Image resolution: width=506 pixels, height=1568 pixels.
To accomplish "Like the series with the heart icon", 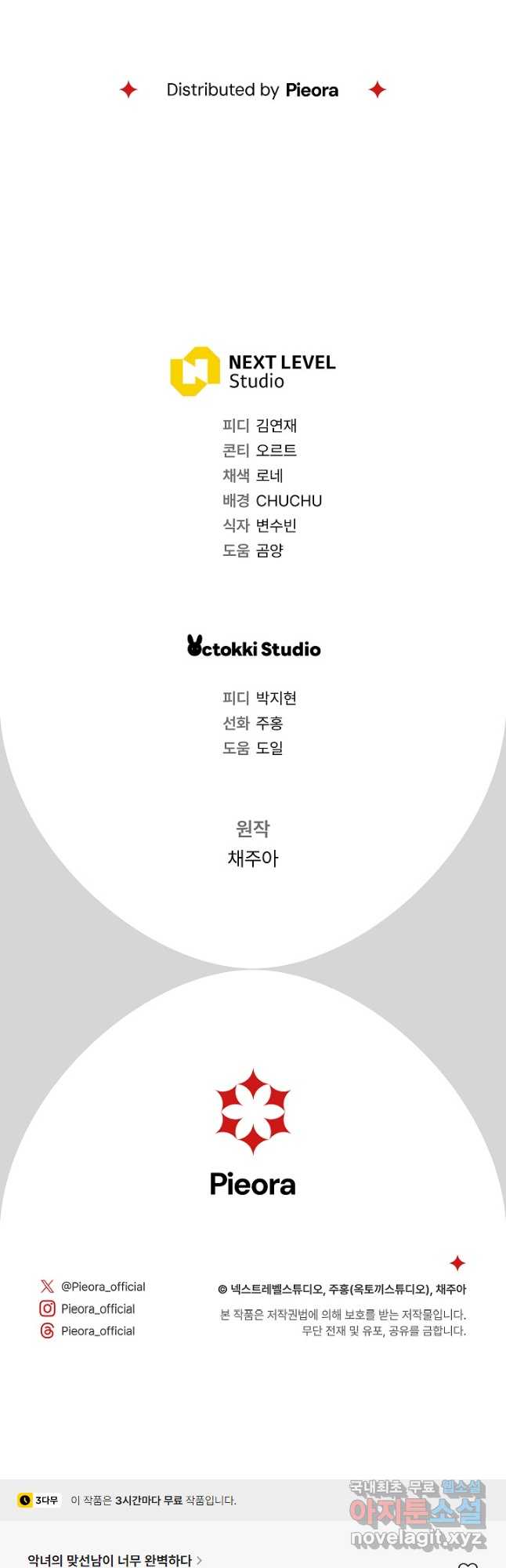I will (x=468, y=1565).
